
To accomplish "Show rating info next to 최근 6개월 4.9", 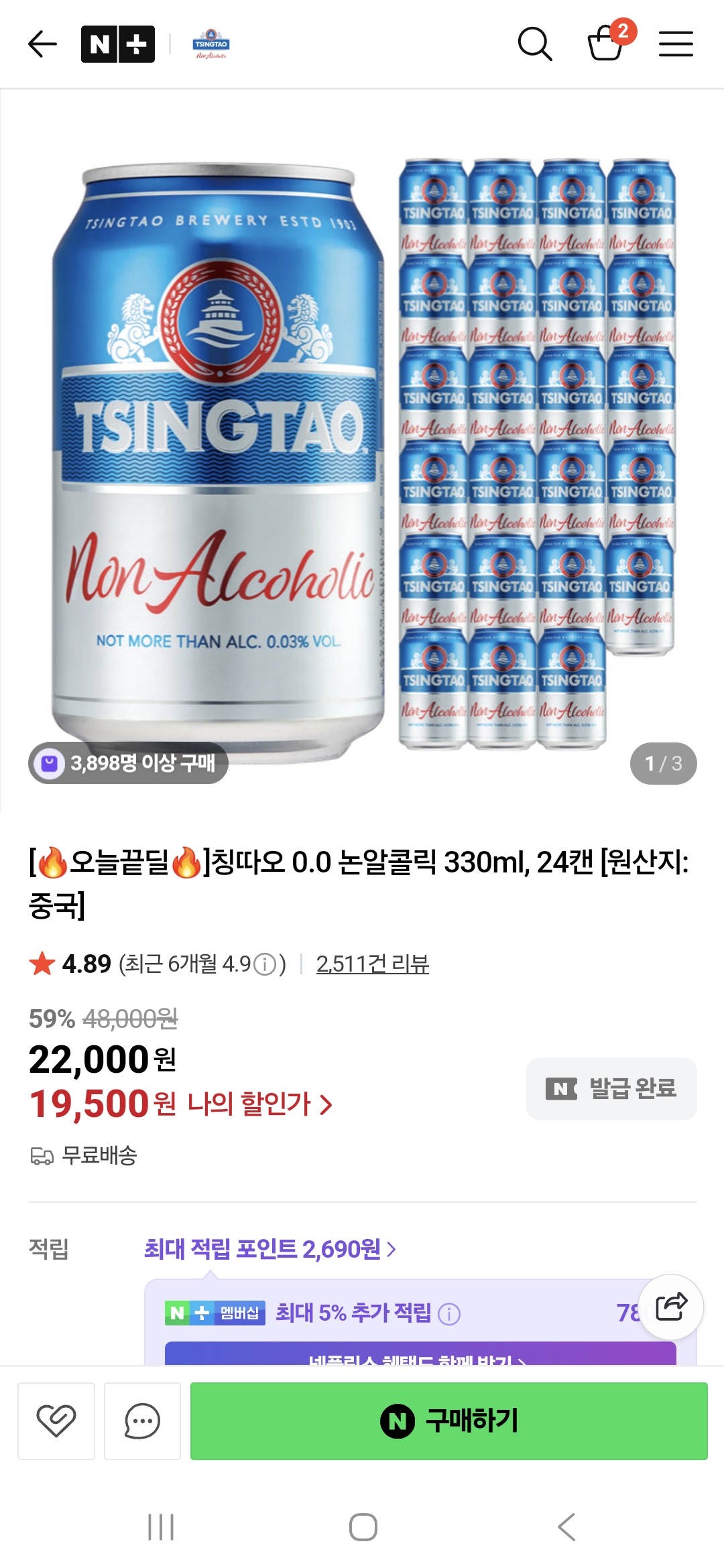I will pyautogui.click(x=266, y=965).
